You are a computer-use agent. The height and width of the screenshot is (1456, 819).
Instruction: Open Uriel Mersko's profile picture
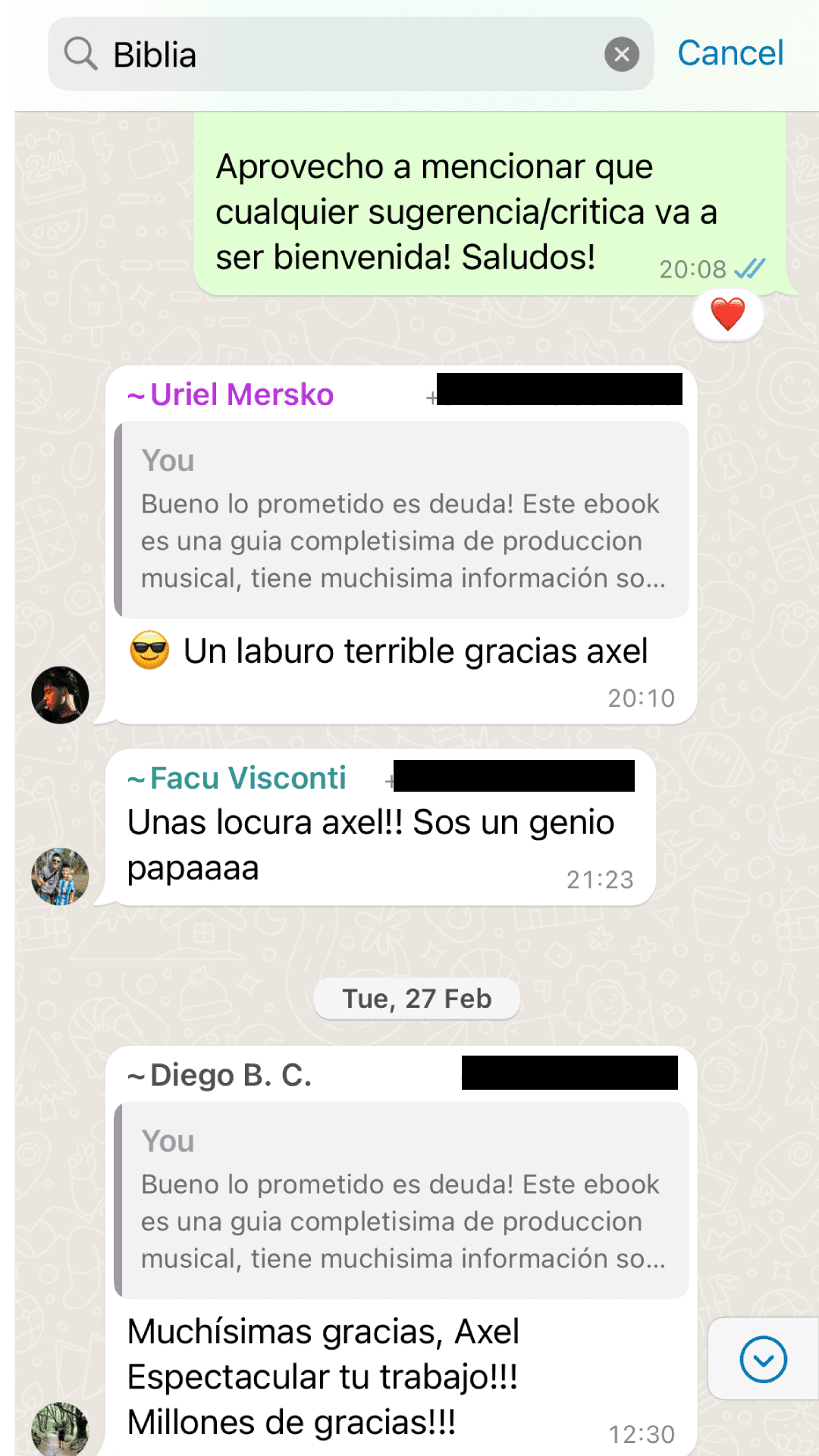(60, 695)
